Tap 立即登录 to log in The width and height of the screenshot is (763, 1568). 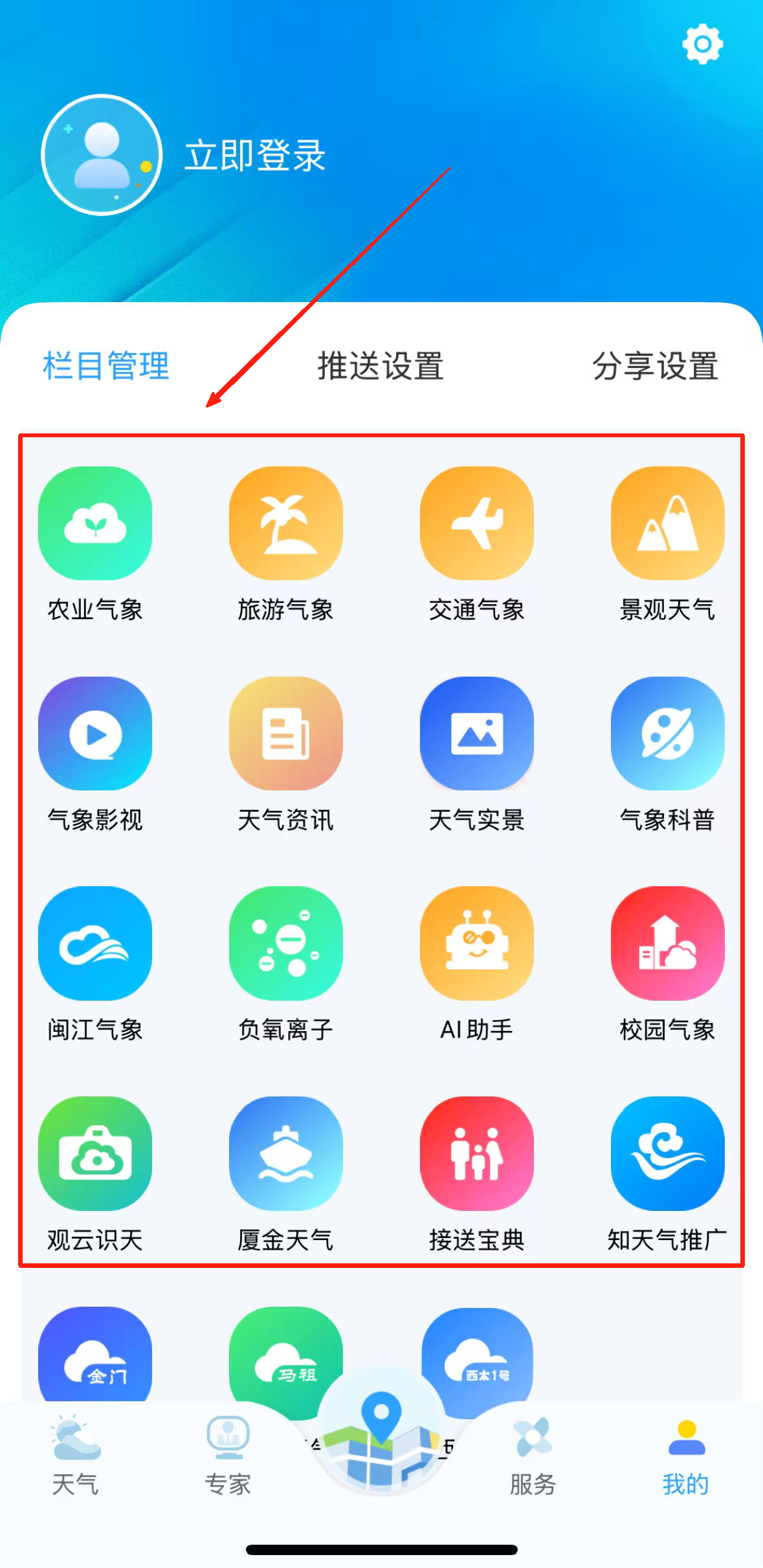254,156
